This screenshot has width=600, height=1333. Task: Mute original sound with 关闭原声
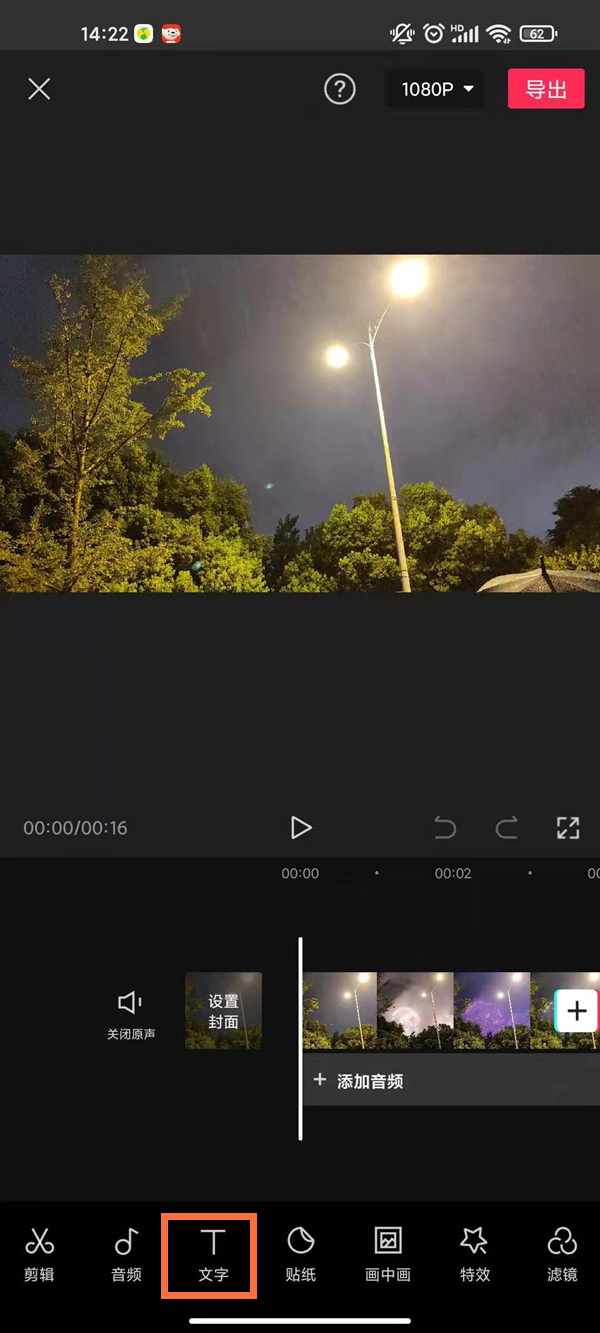coord(131,1013)
